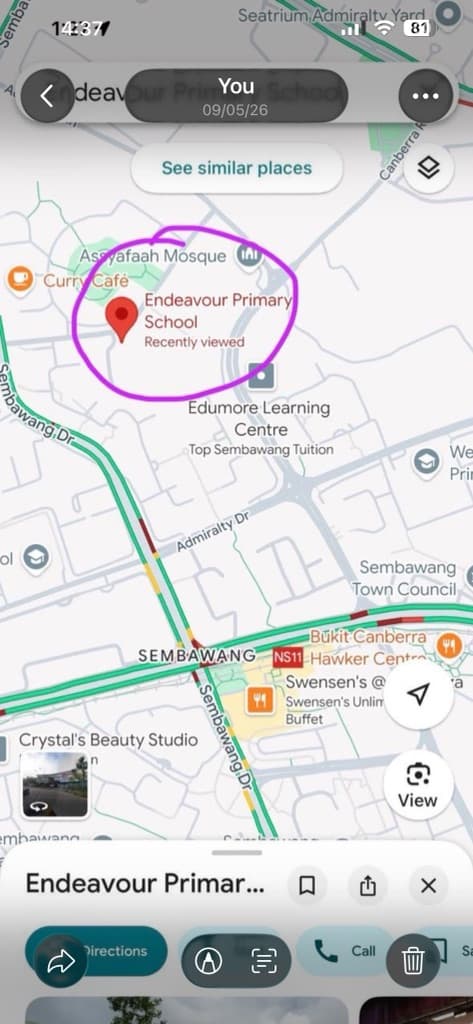Open the markup pen tool
The image size is (473, 1024).
[208, 961]
